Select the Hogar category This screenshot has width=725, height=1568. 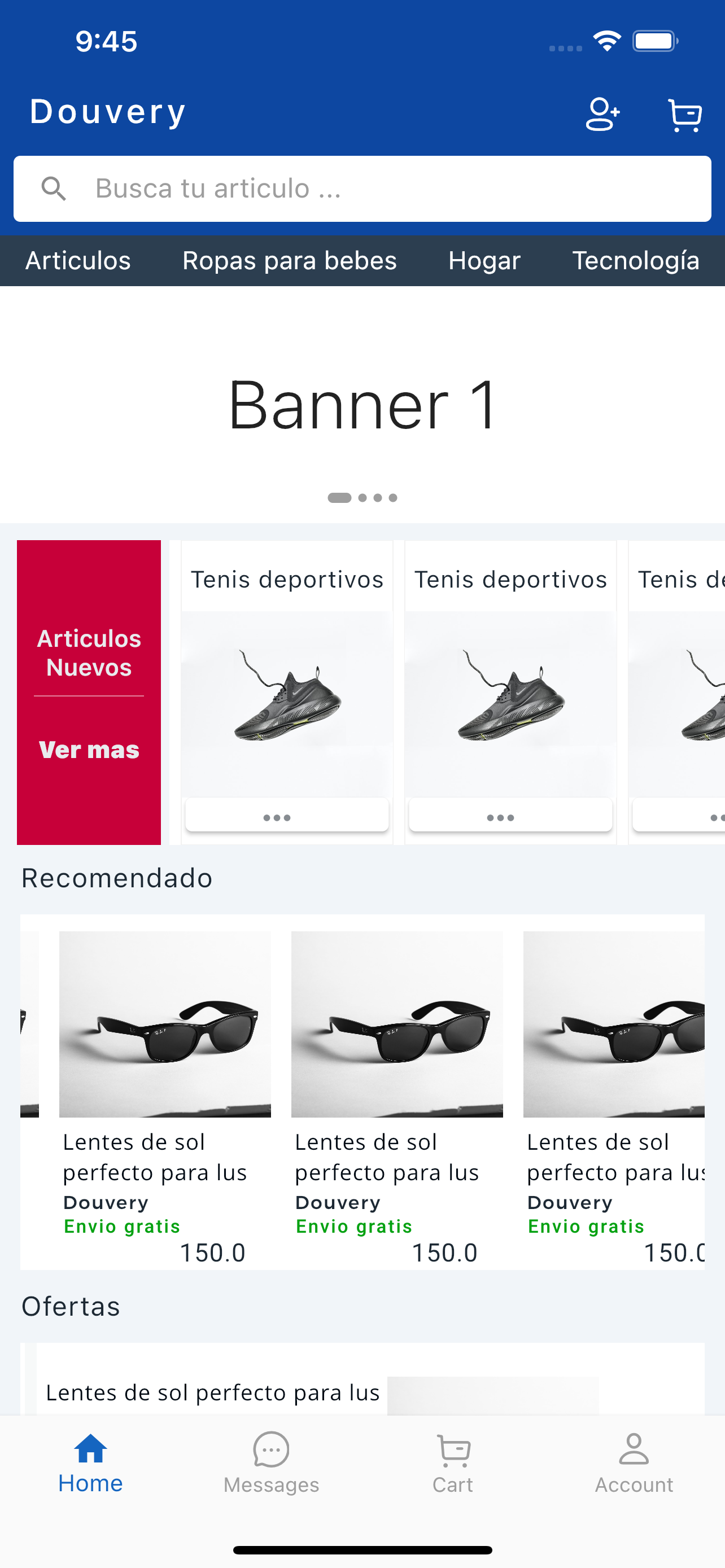tap(484, 261)
